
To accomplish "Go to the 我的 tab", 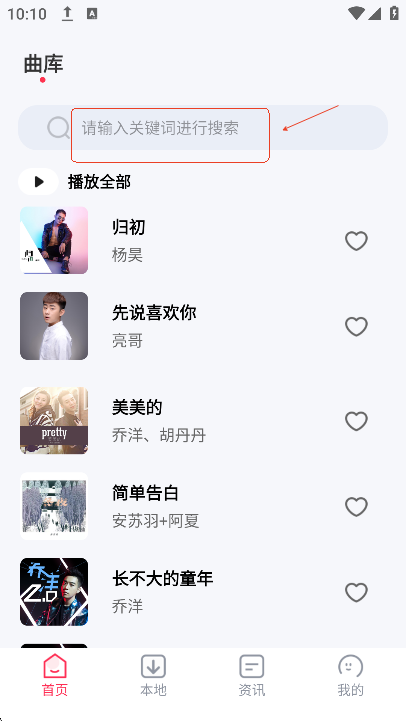I will click(350, 675).
